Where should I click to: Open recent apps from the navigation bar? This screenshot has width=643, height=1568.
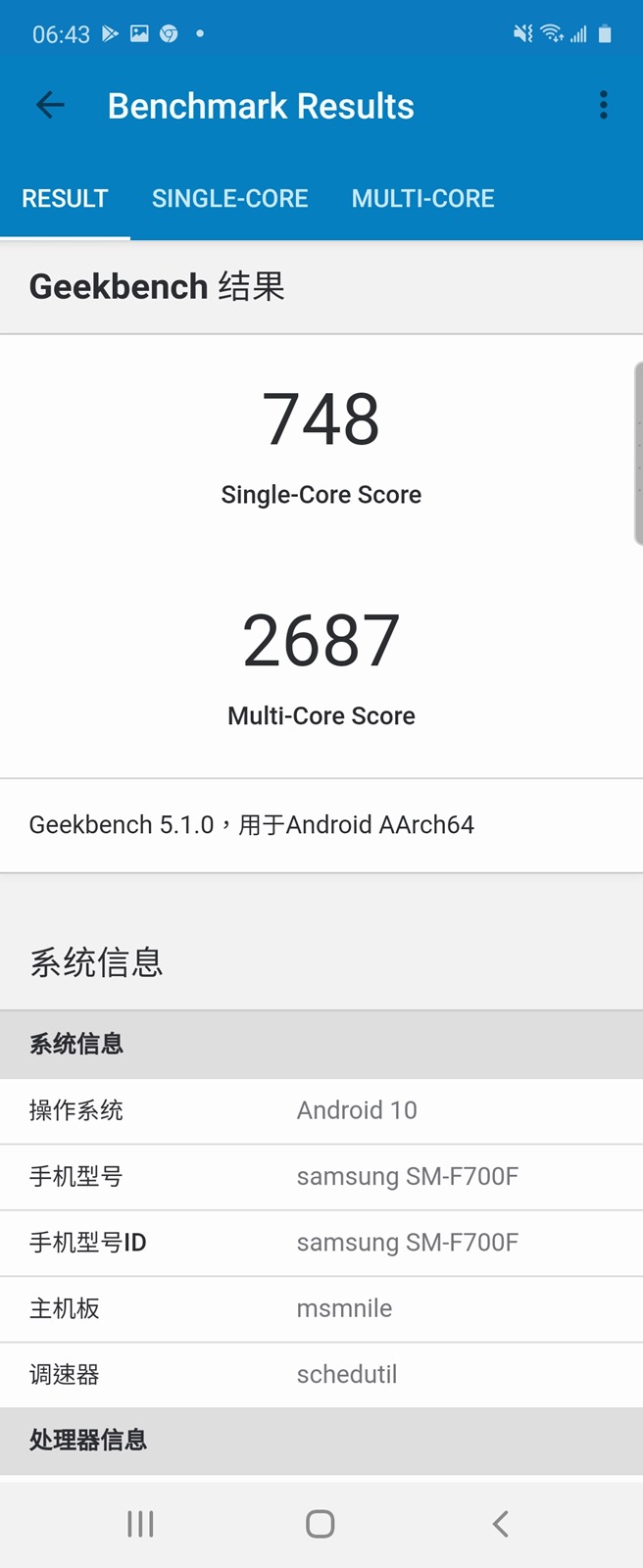[x=141, y=1524]
